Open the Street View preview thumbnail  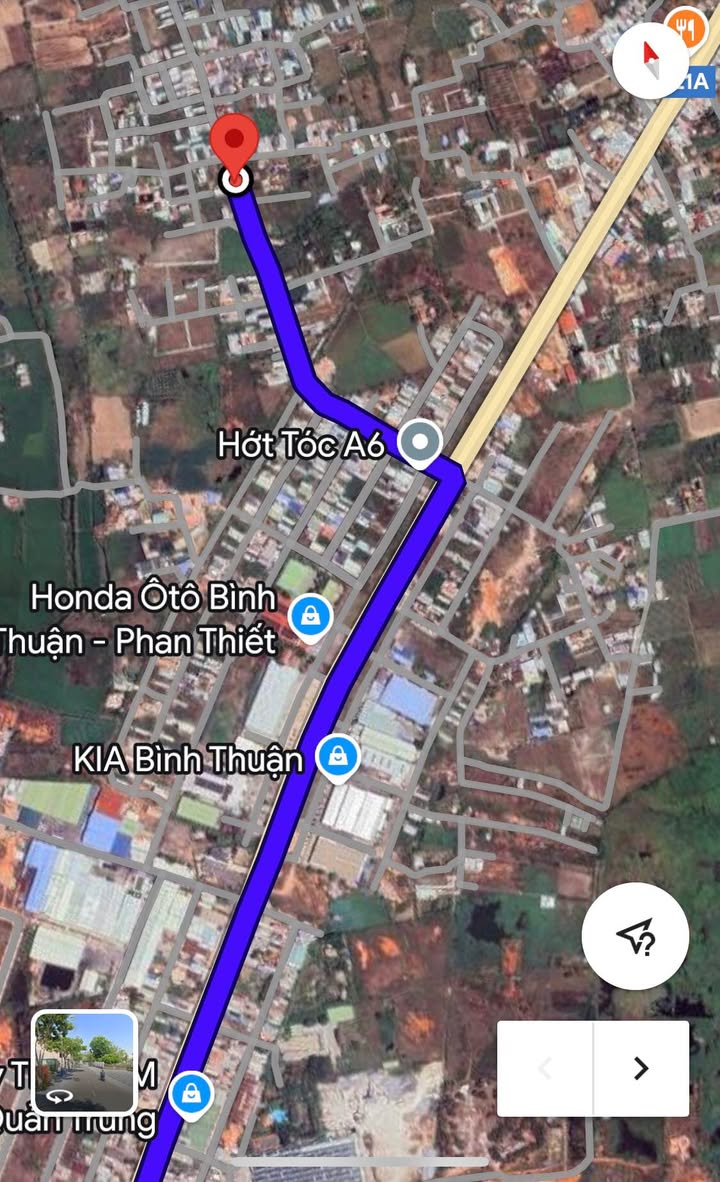pos(84,1062)
